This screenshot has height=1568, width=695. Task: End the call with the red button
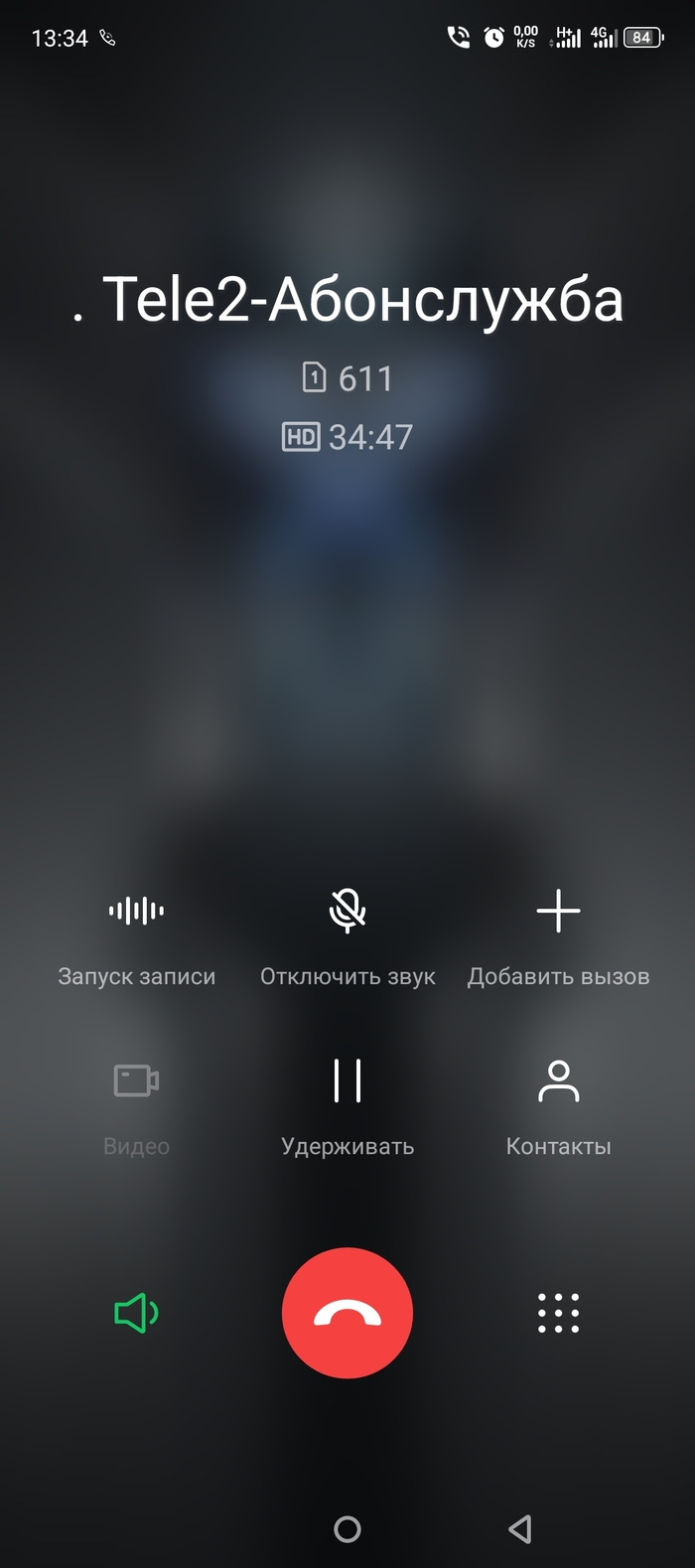pyautogui.click(x=347, y=1313)
